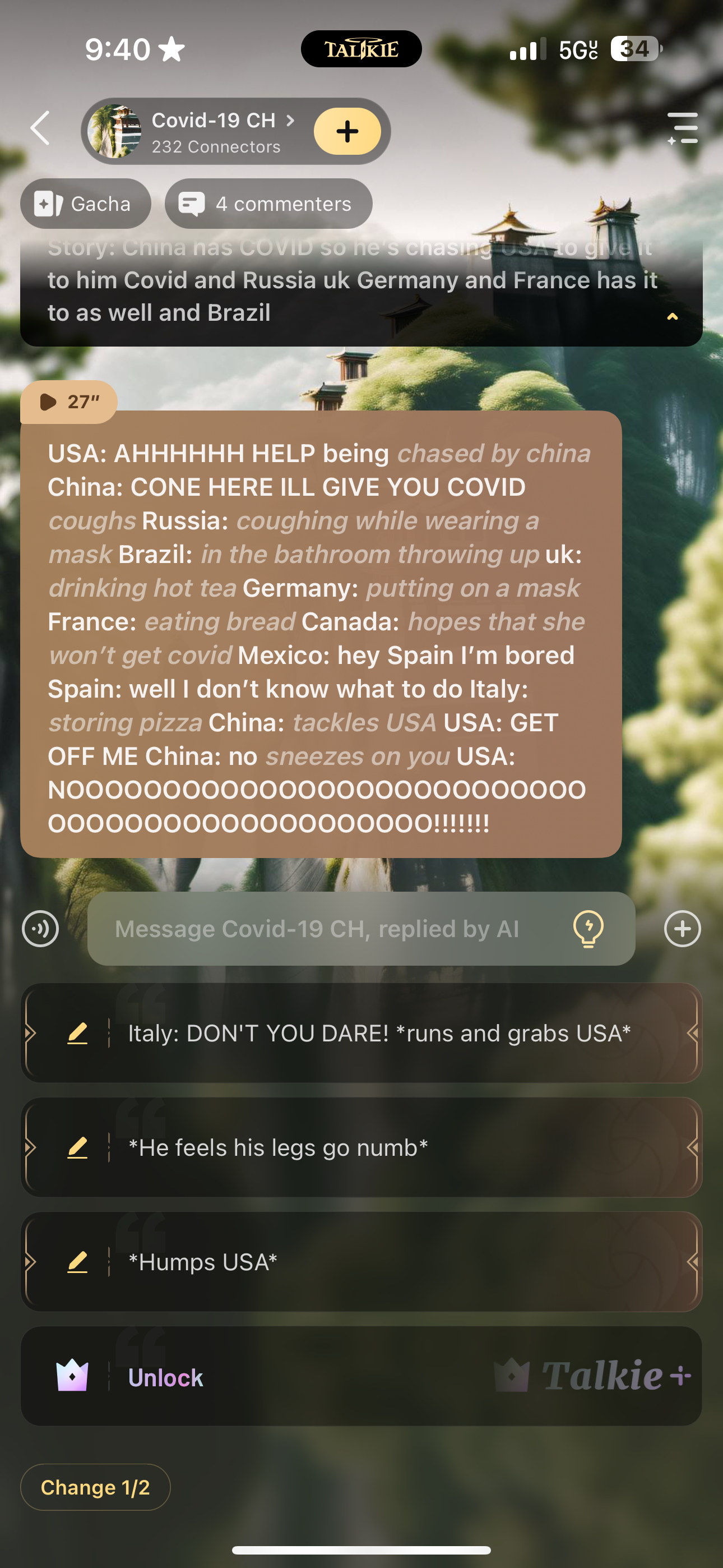The width and height of the screenshot is (723, 1568).
Task: Tap the yellow plus connect button
Action: coord(347,131)
